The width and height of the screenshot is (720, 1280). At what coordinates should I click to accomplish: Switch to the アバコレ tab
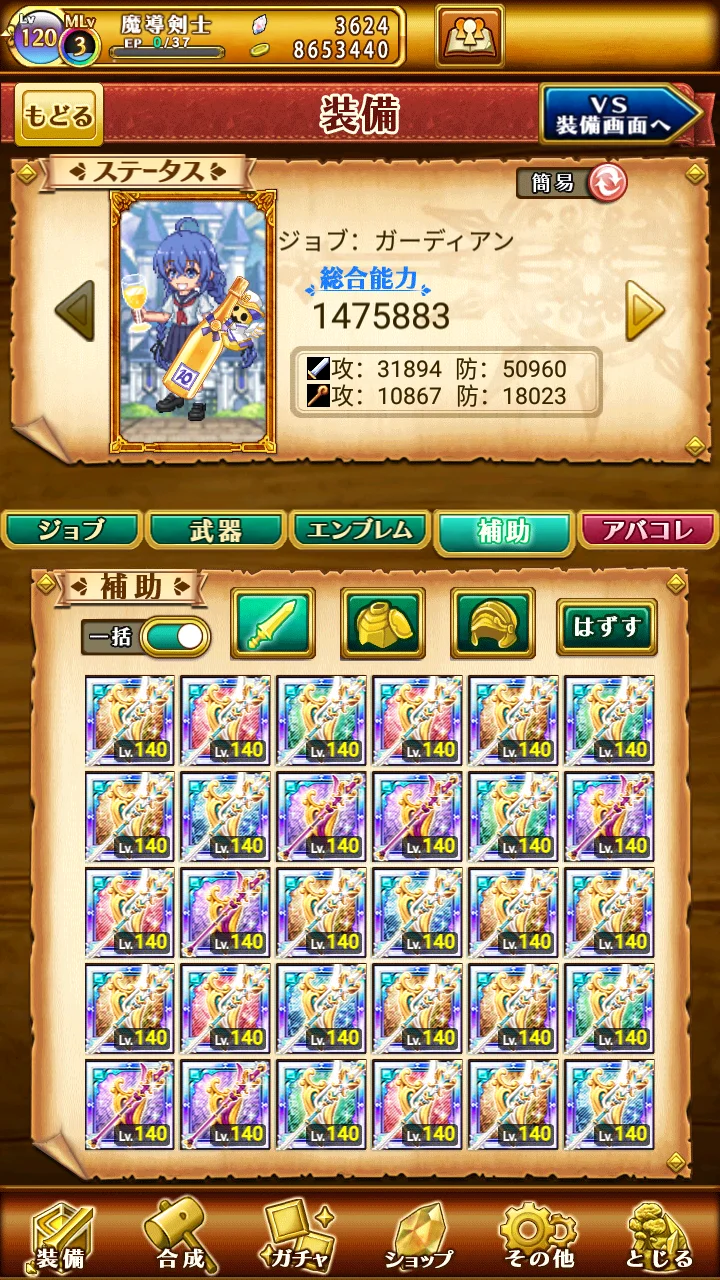(x=648, y=530)
